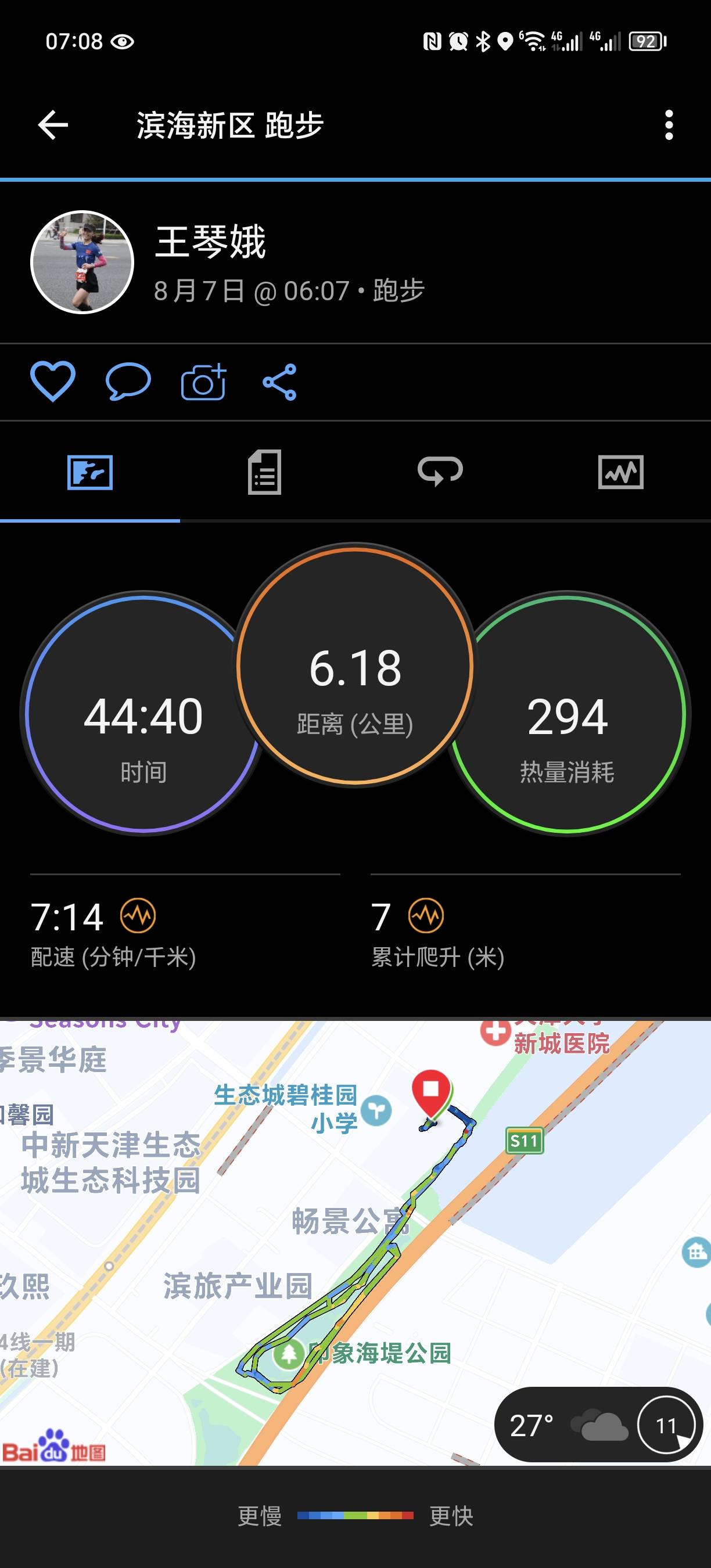The height and width of the screenshot is (1568, 711).
Task: Share the activity via the share icon
Action: tap(280, 382)
